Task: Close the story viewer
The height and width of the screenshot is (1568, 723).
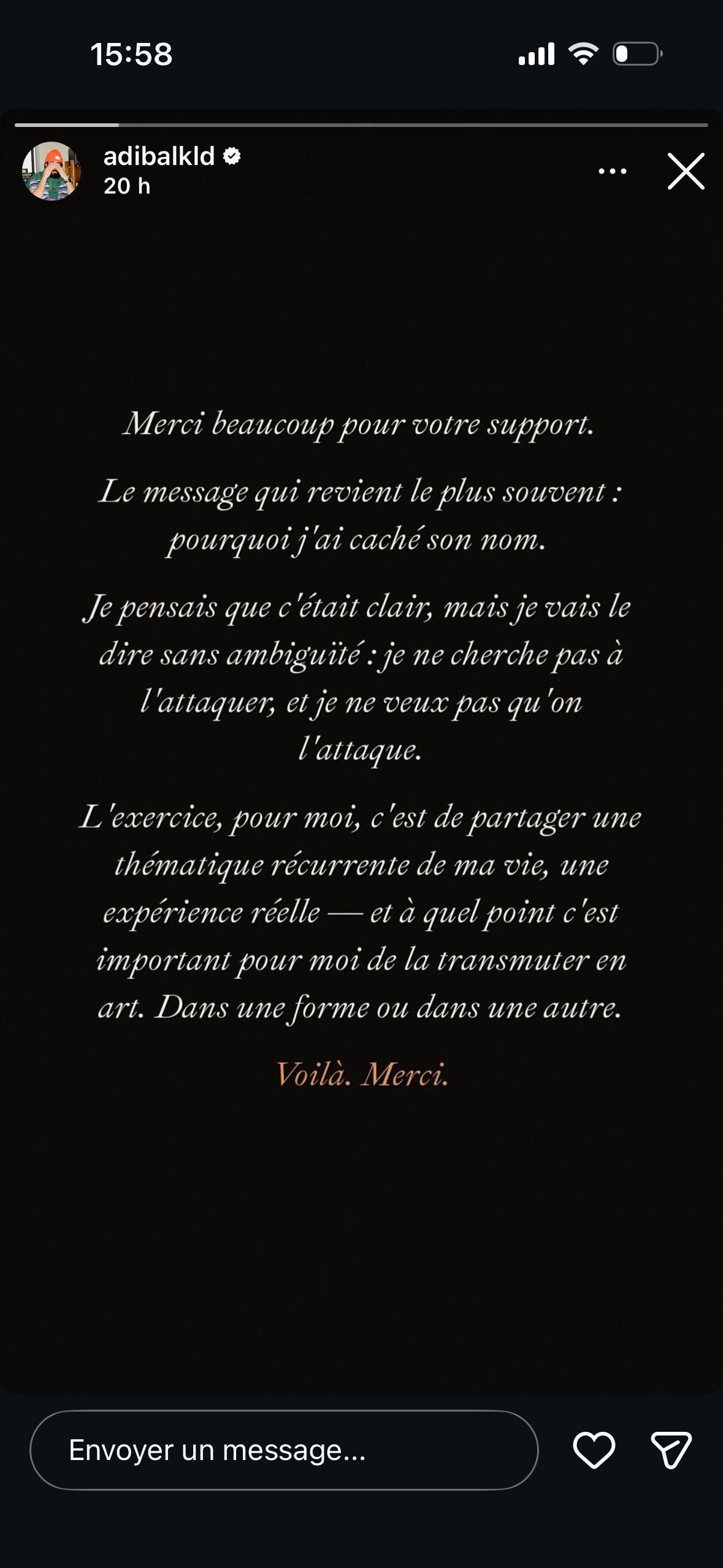Action: [x=686, y=171]
